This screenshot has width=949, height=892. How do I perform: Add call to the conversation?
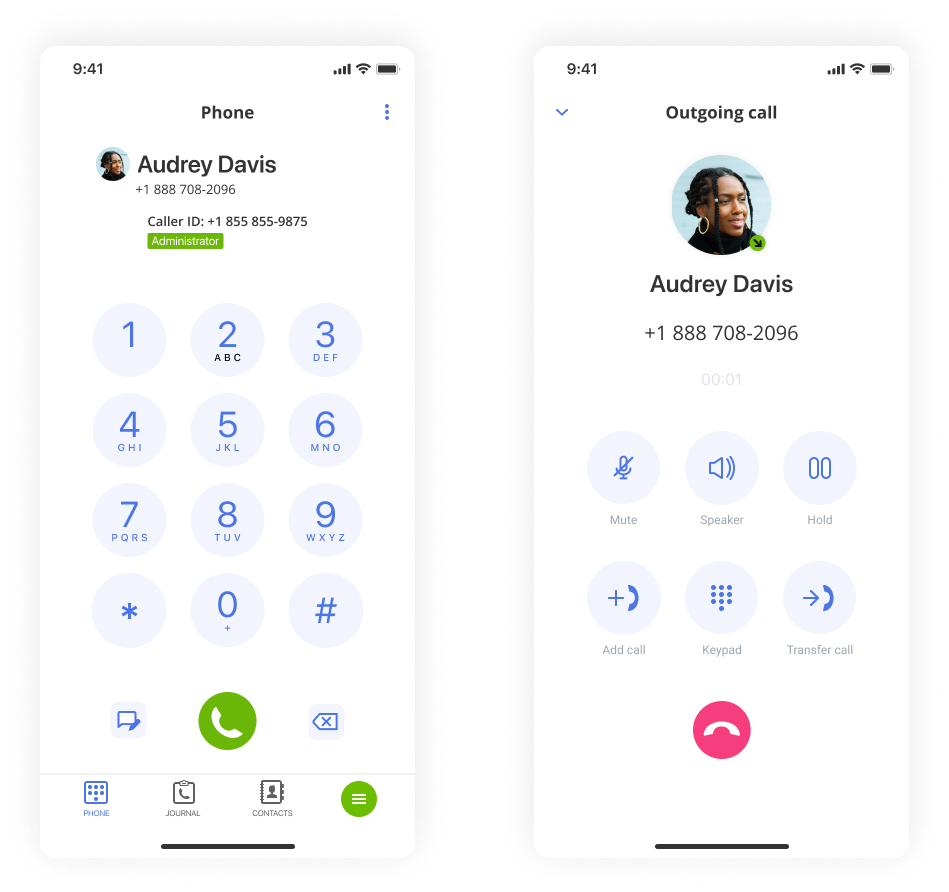coord(624,598)
